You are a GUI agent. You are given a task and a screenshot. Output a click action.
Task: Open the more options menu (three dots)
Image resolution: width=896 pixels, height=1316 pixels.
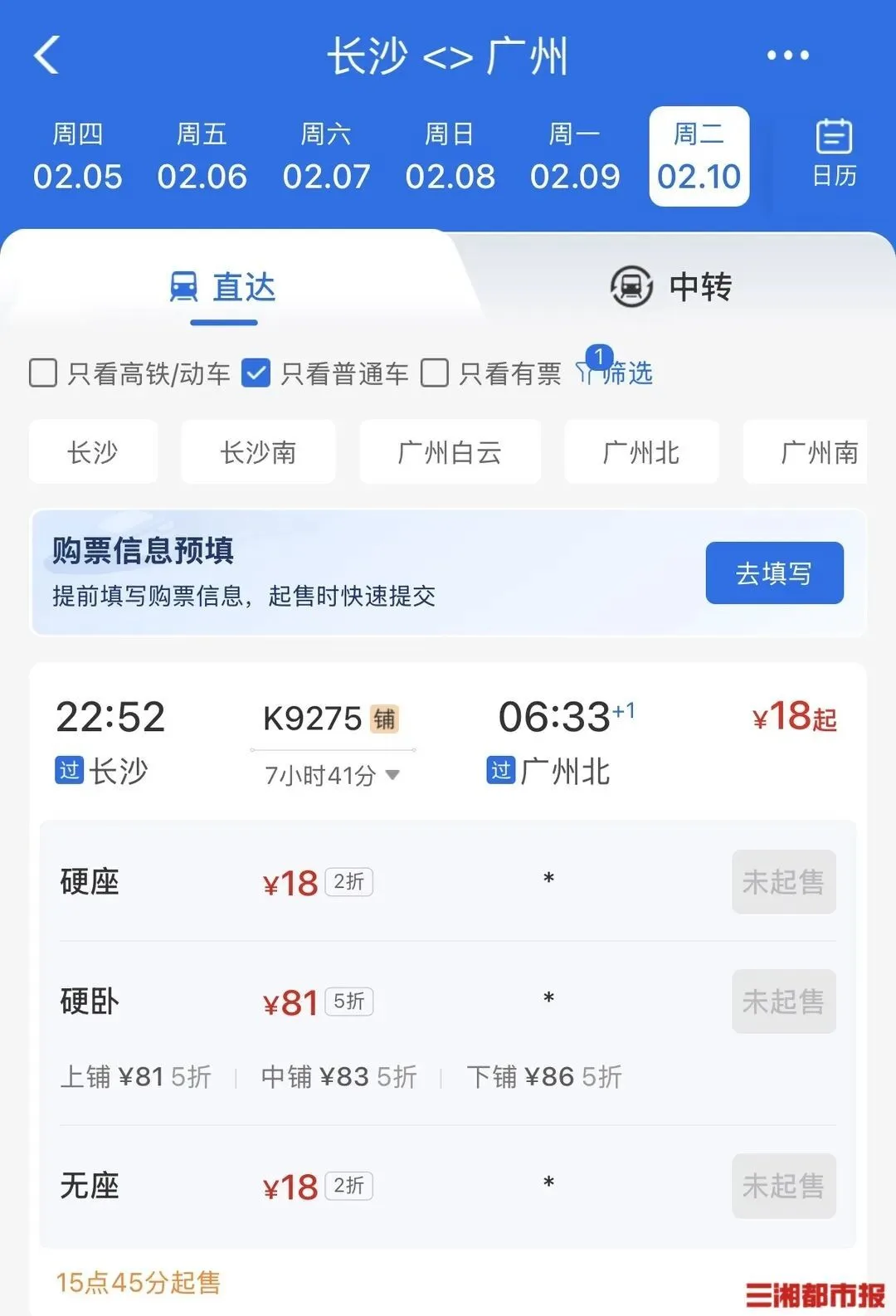point(786,55)
